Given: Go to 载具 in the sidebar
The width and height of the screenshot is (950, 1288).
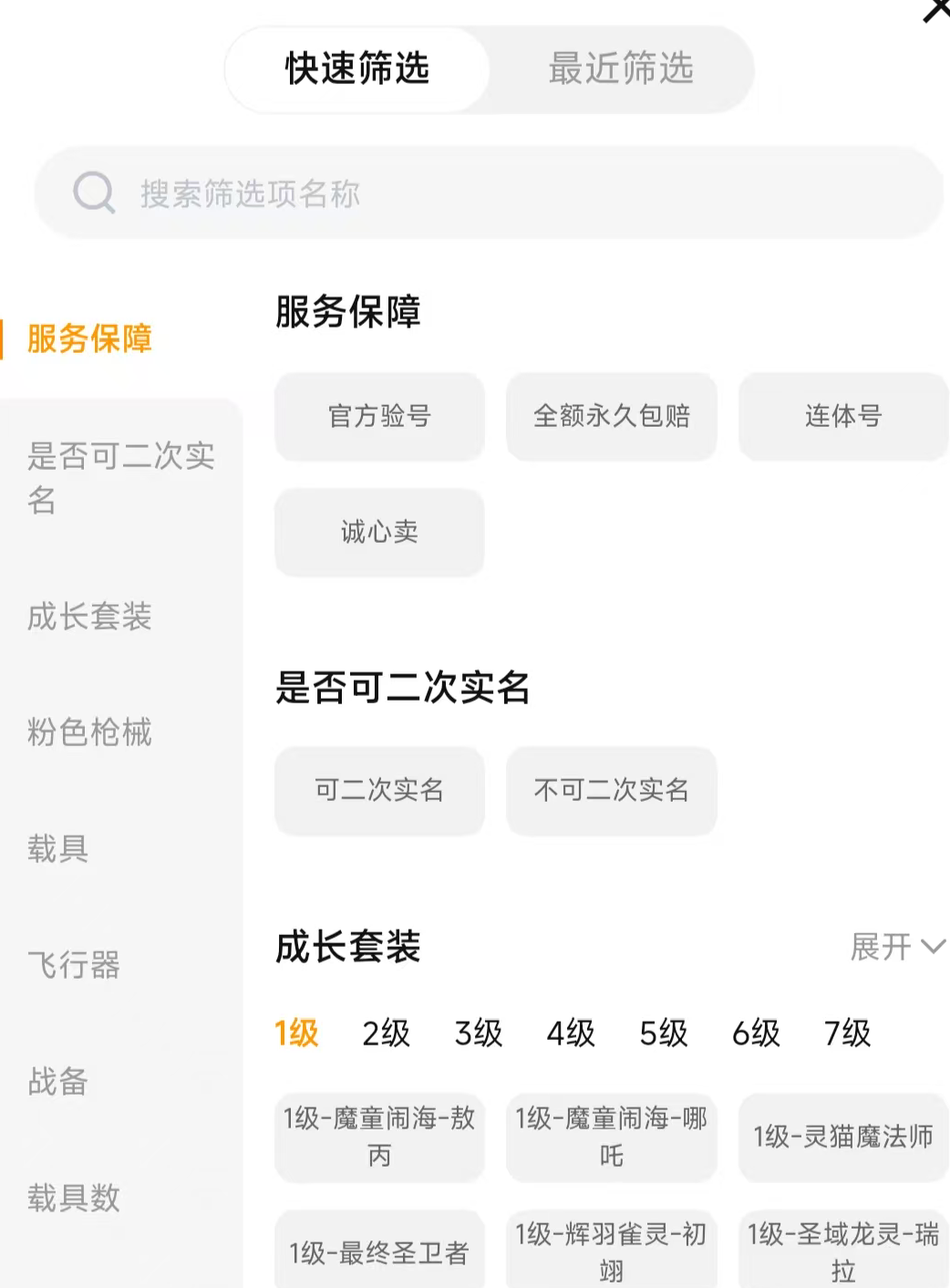Looking at the screenshot, I should 57,849.
